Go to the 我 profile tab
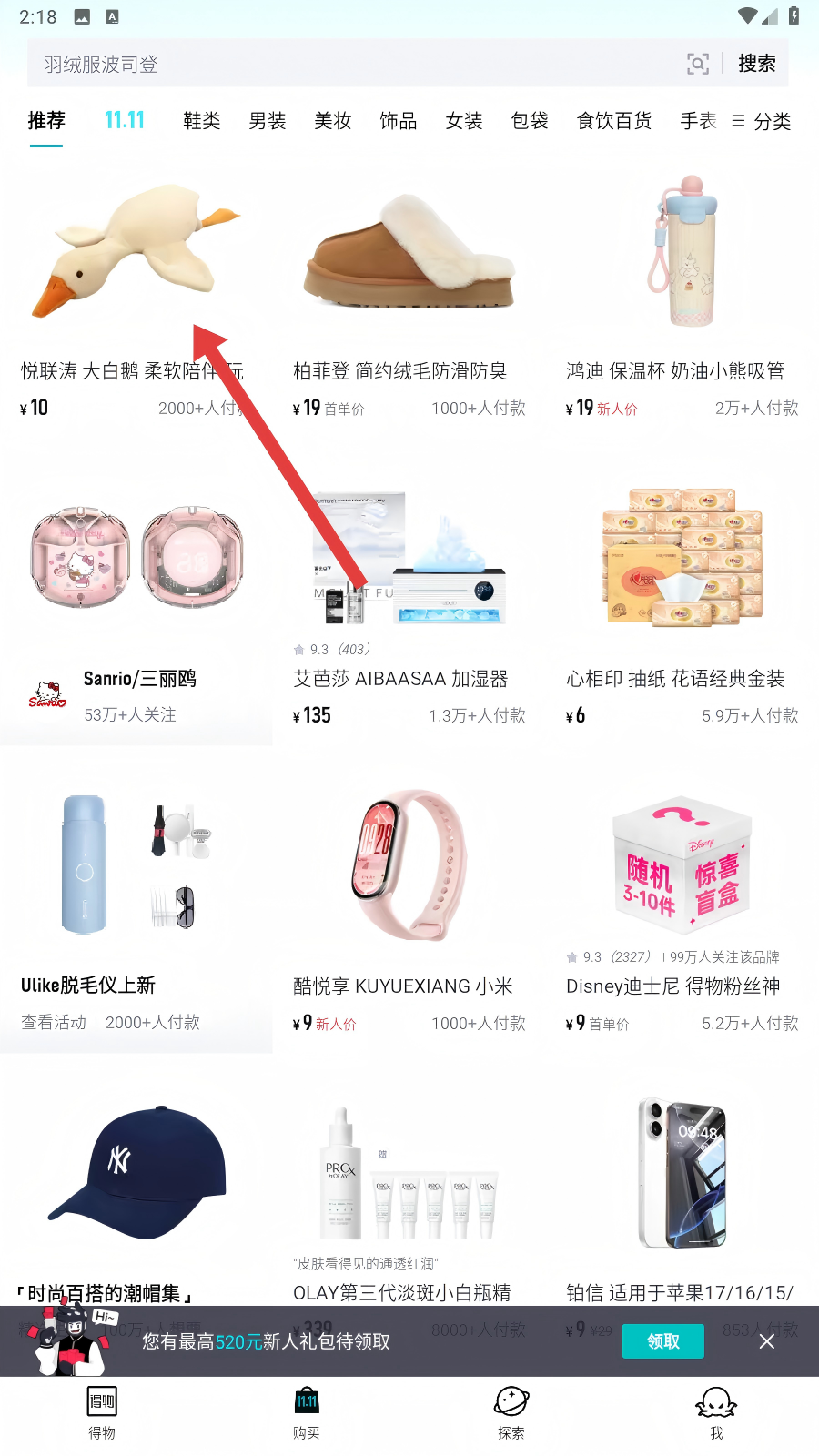Screen dimensions: 819x1456 tap(716, 1412)
